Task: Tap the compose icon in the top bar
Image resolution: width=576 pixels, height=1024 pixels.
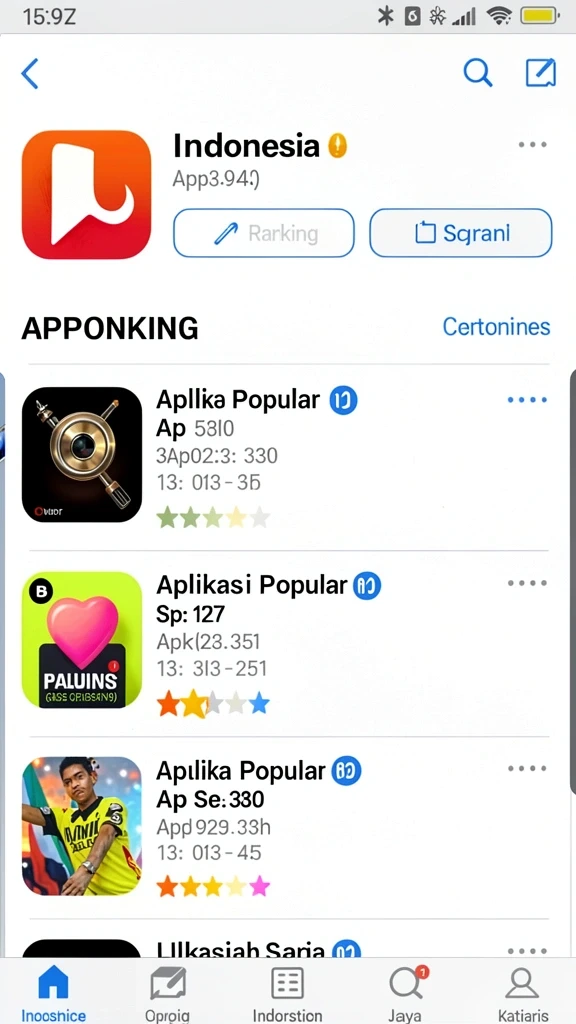Action: pos(541,72)
